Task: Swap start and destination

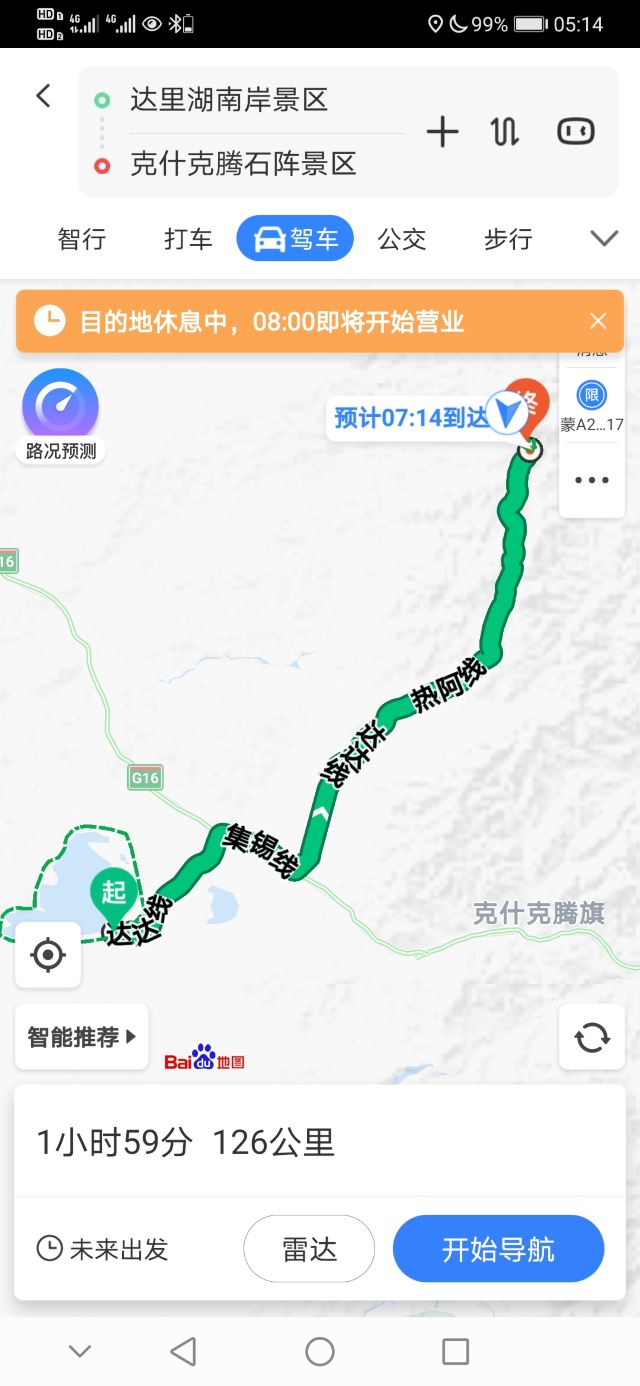Action: [x=506, y=132]
